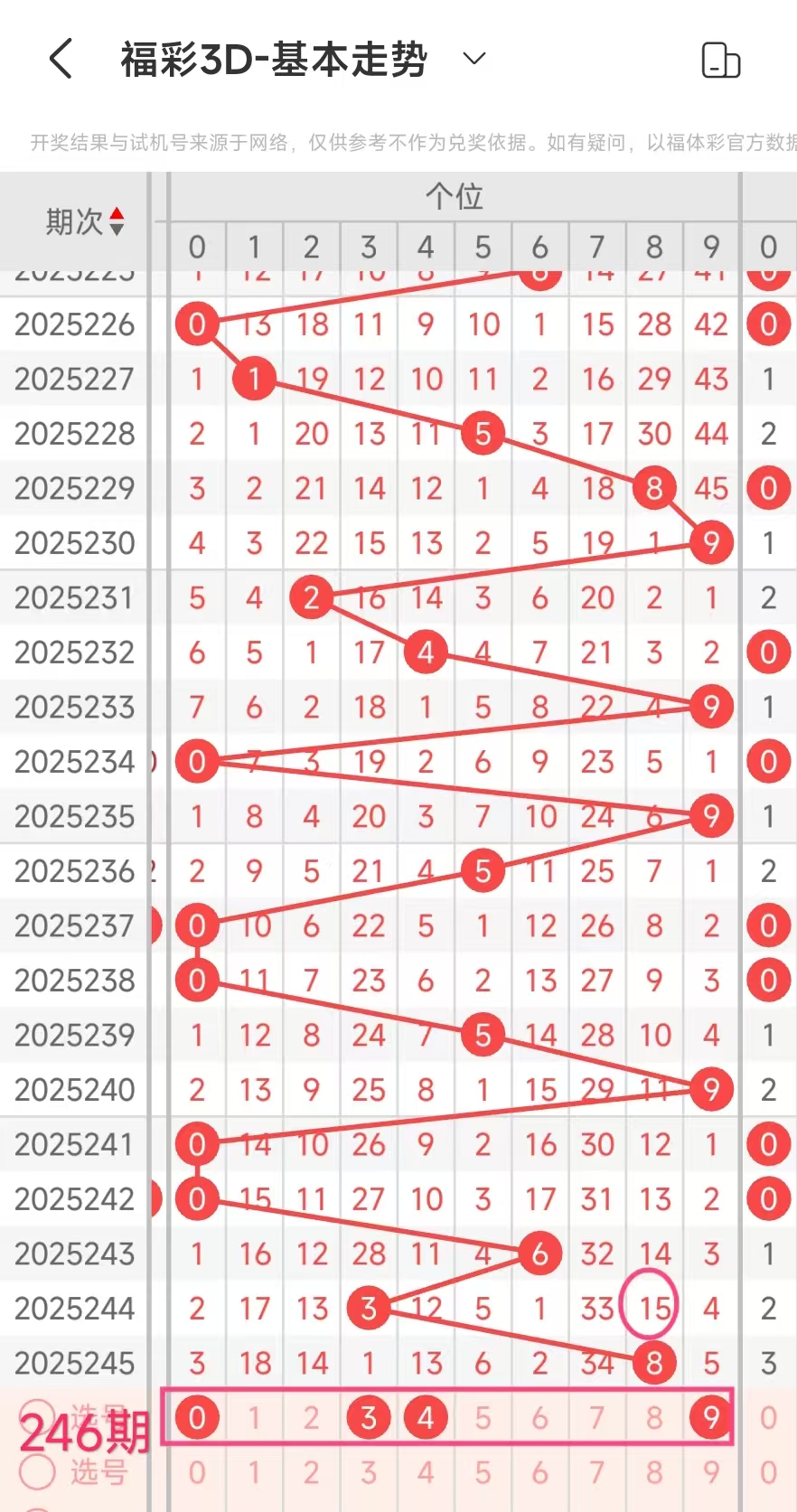
Task: Deselect highlighted 4 in the first 选号 row
Action: (x=426, y=1418)
